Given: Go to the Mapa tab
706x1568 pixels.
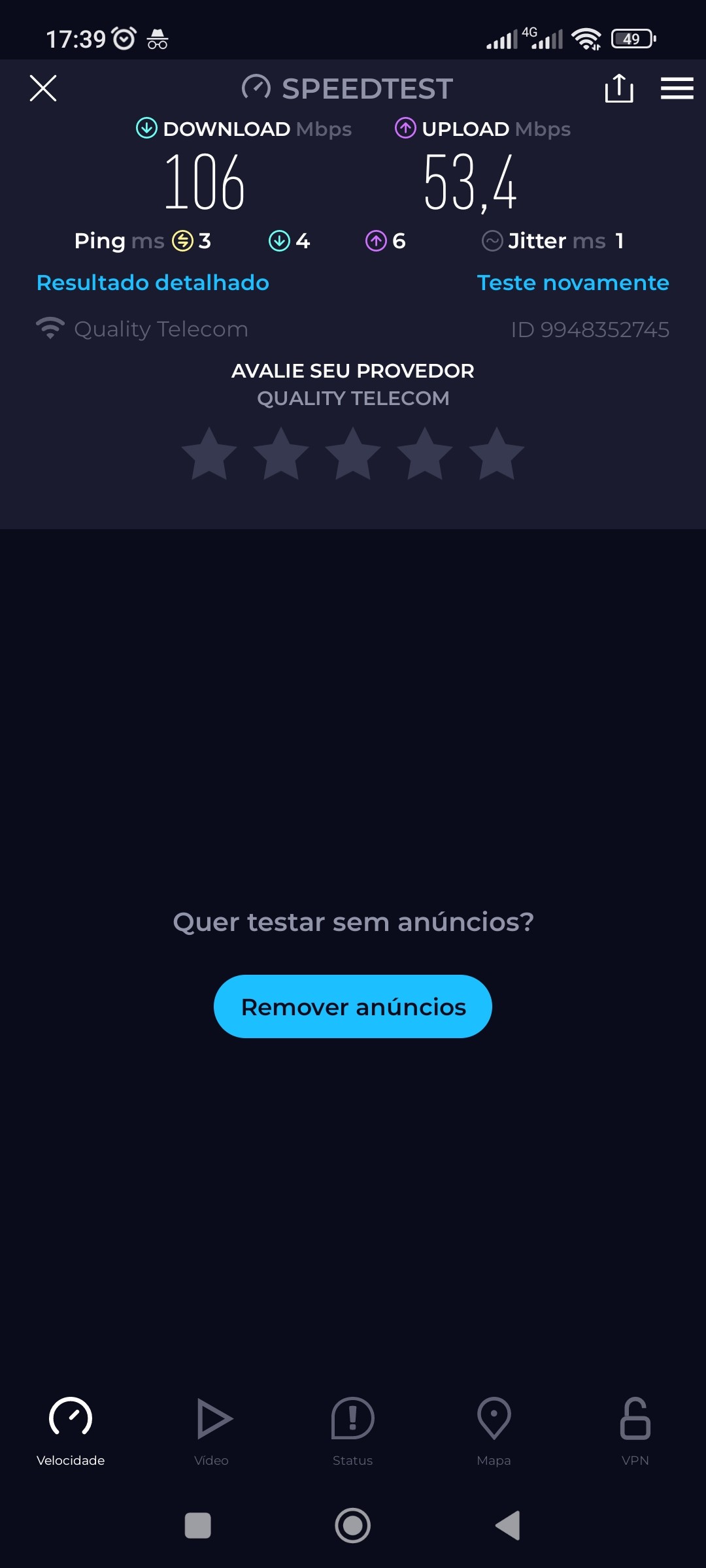Looking at the screenshot, I should tap(494, 1431).
